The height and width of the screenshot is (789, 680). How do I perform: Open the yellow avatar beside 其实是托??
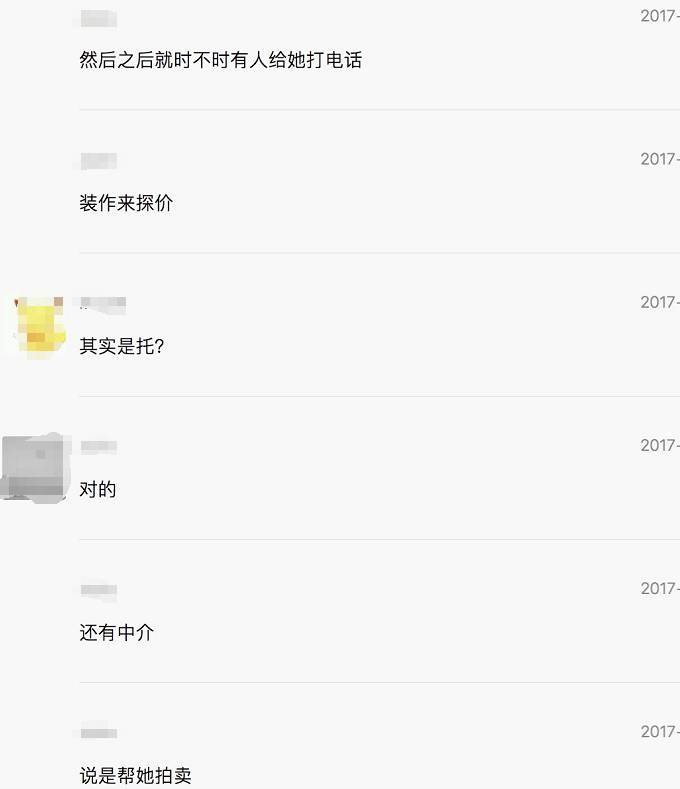point(39,327)
